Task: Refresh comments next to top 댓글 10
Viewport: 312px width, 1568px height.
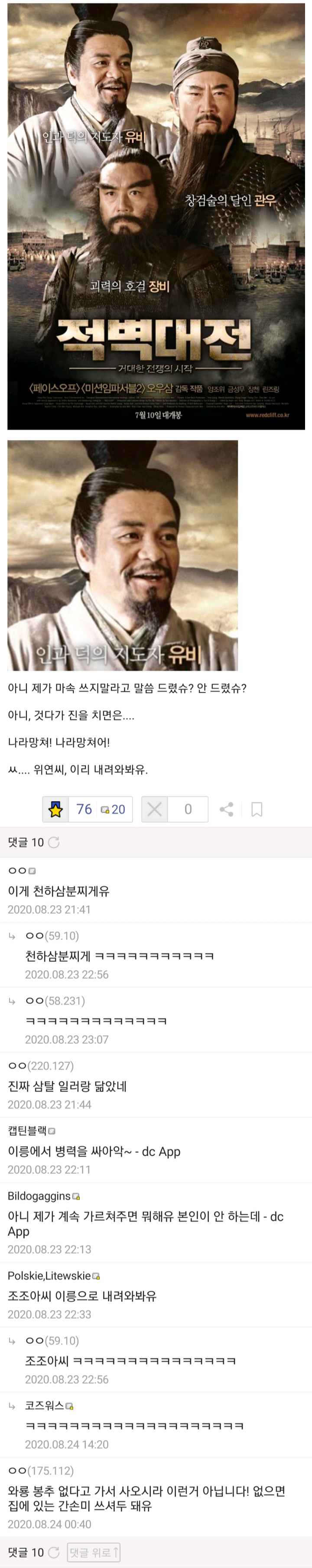Action: 54,842
